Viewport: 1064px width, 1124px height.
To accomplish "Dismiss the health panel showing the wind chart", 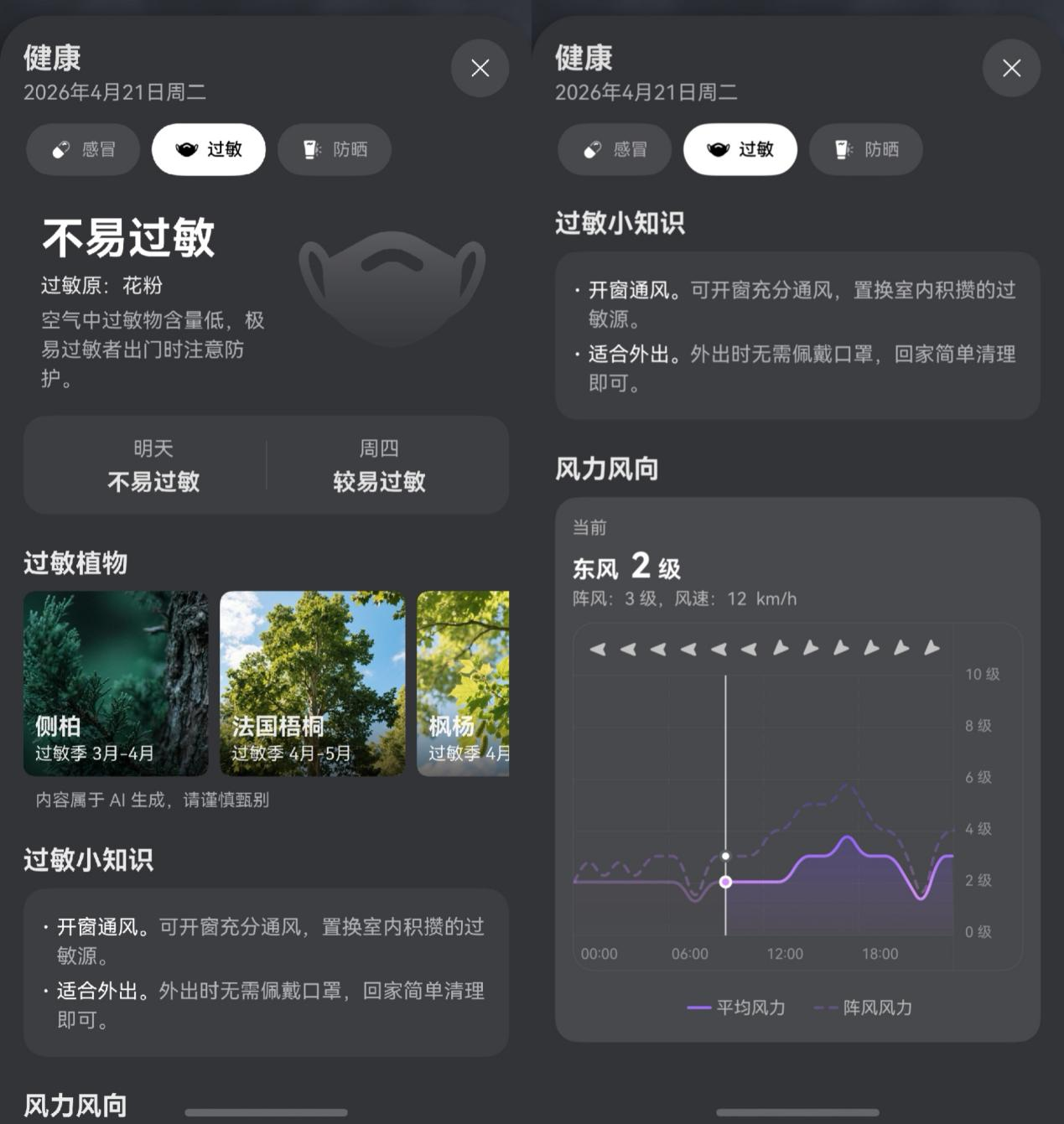I will pos(1011,68).
